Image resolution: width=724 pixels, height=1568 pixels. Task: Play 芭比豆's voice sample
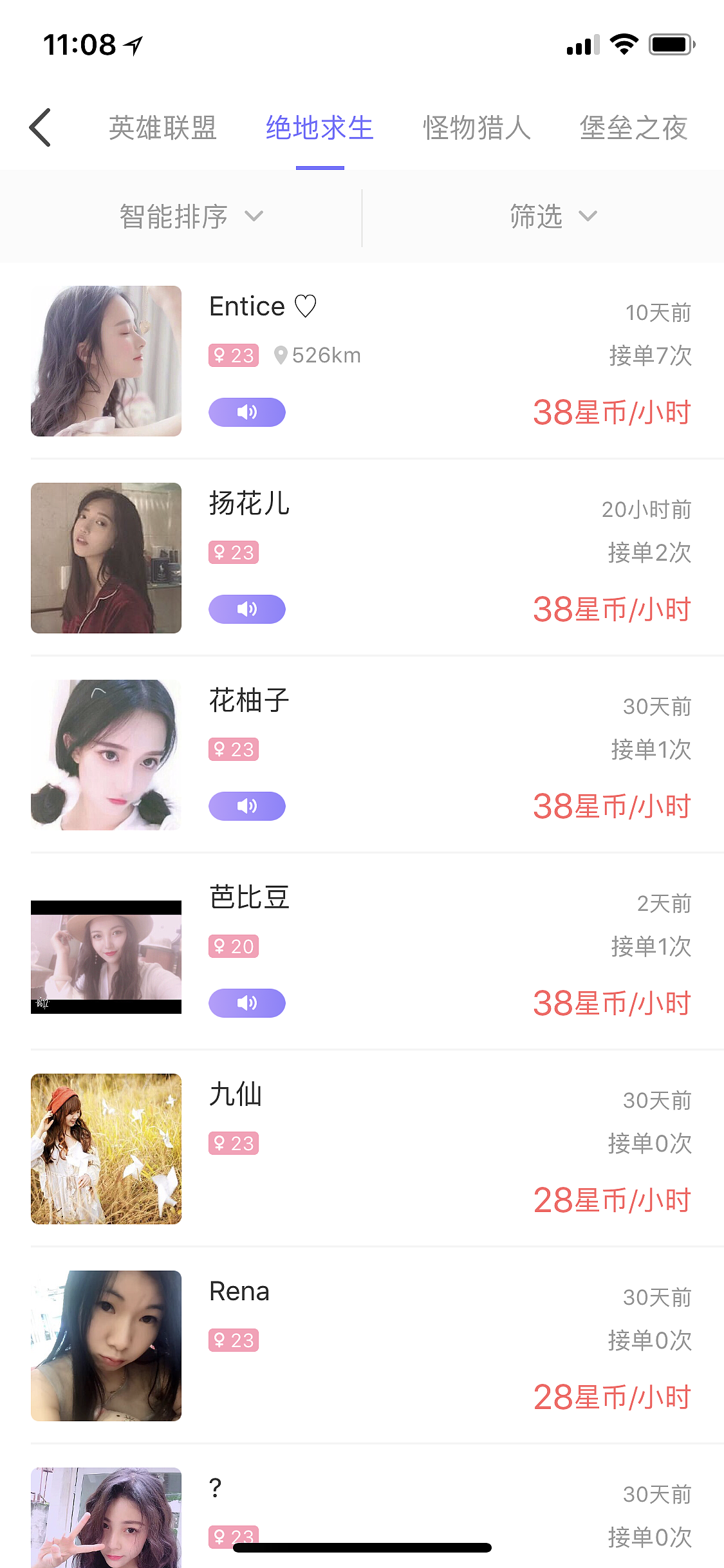[247, 1003]
